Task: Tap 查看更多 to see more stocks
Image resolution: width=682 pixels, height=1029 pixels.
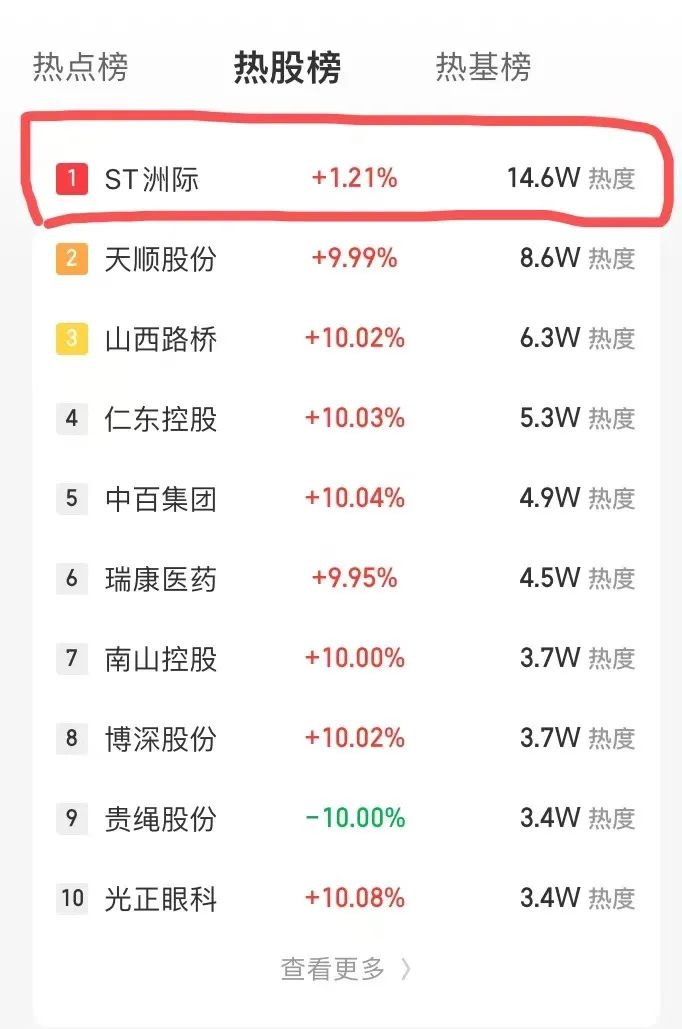Action: tap(345, 968)
